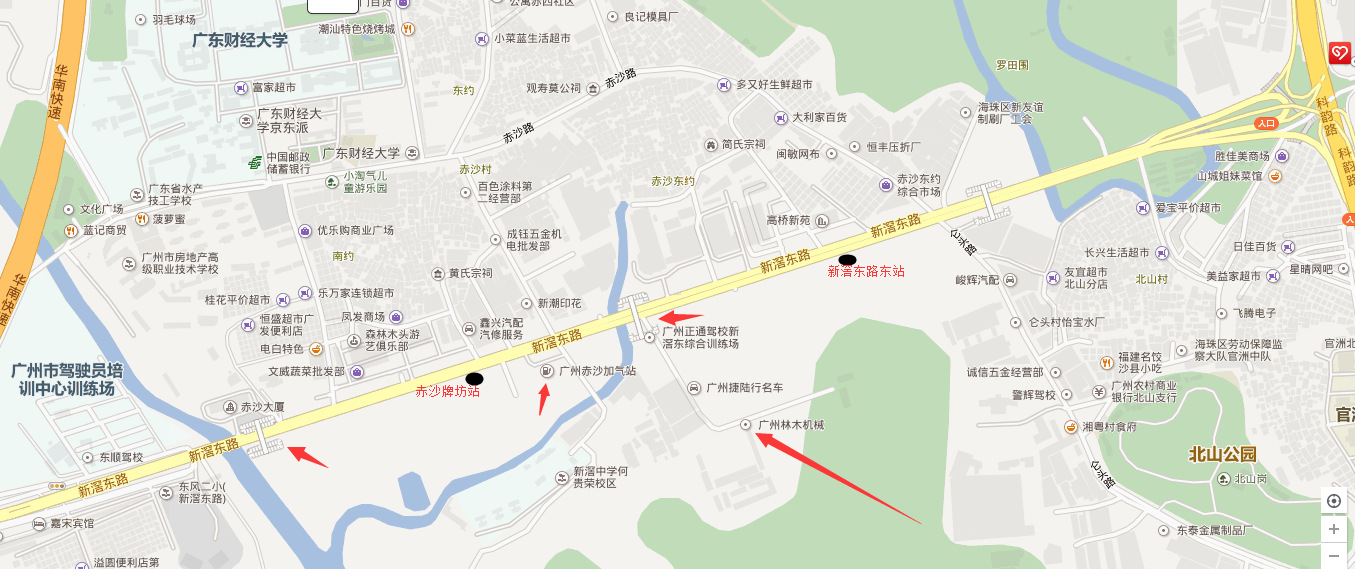Zoom in with the plus button
The image size is (1355, 569).
pyautogui.click(x=1333, y=529)
